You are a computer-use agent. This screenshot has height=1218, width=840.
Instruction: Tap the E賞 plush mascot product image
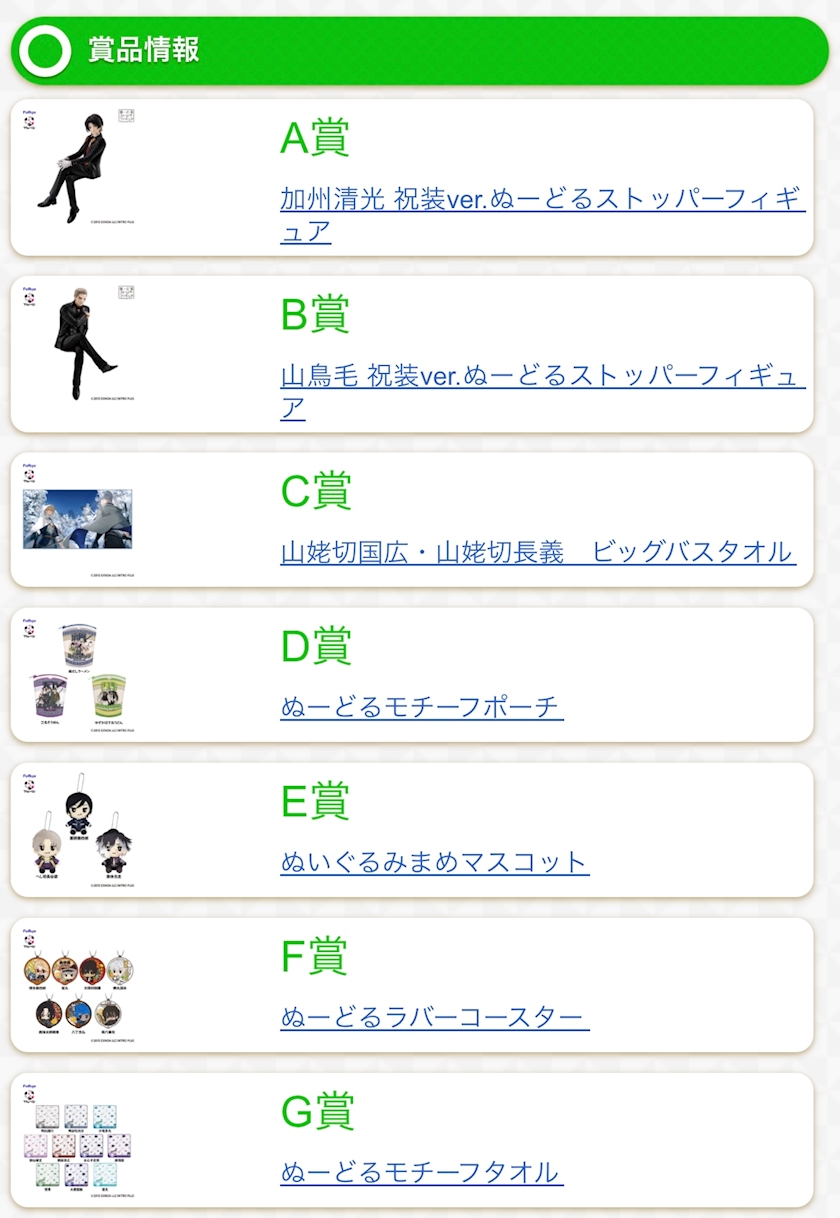tap(78, 830)
